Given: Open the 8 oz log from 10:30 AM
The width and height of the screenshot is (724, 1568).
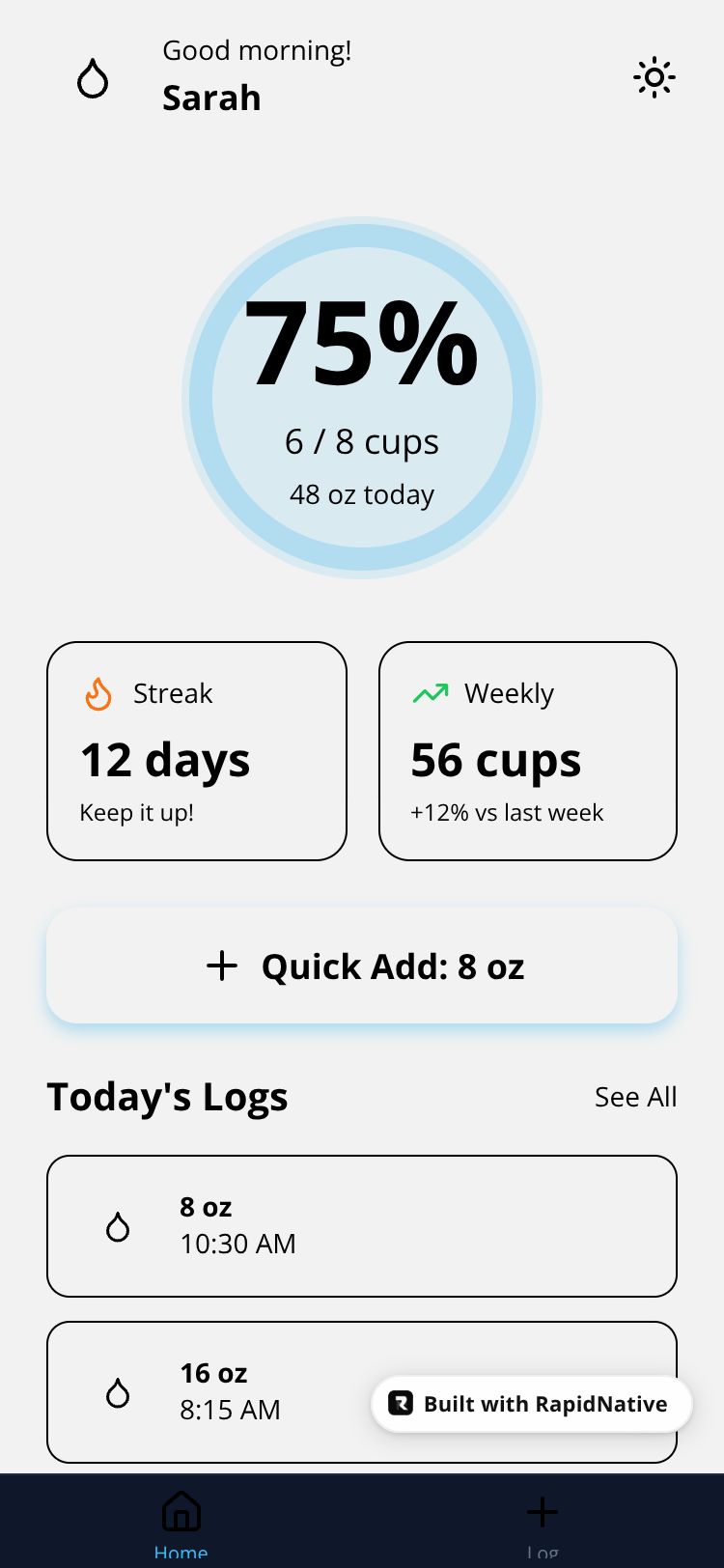Looking at the screenshot, I should (362, 1225).
